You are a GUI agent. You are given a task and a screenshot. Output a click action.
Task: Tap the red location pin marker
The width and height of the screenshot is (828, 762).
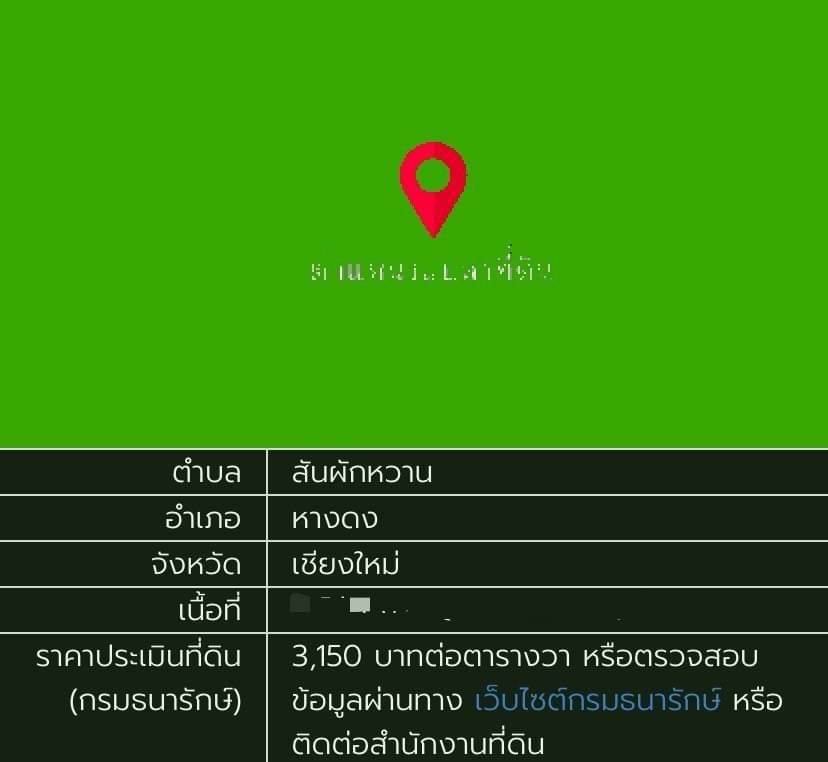pos(433,184)
